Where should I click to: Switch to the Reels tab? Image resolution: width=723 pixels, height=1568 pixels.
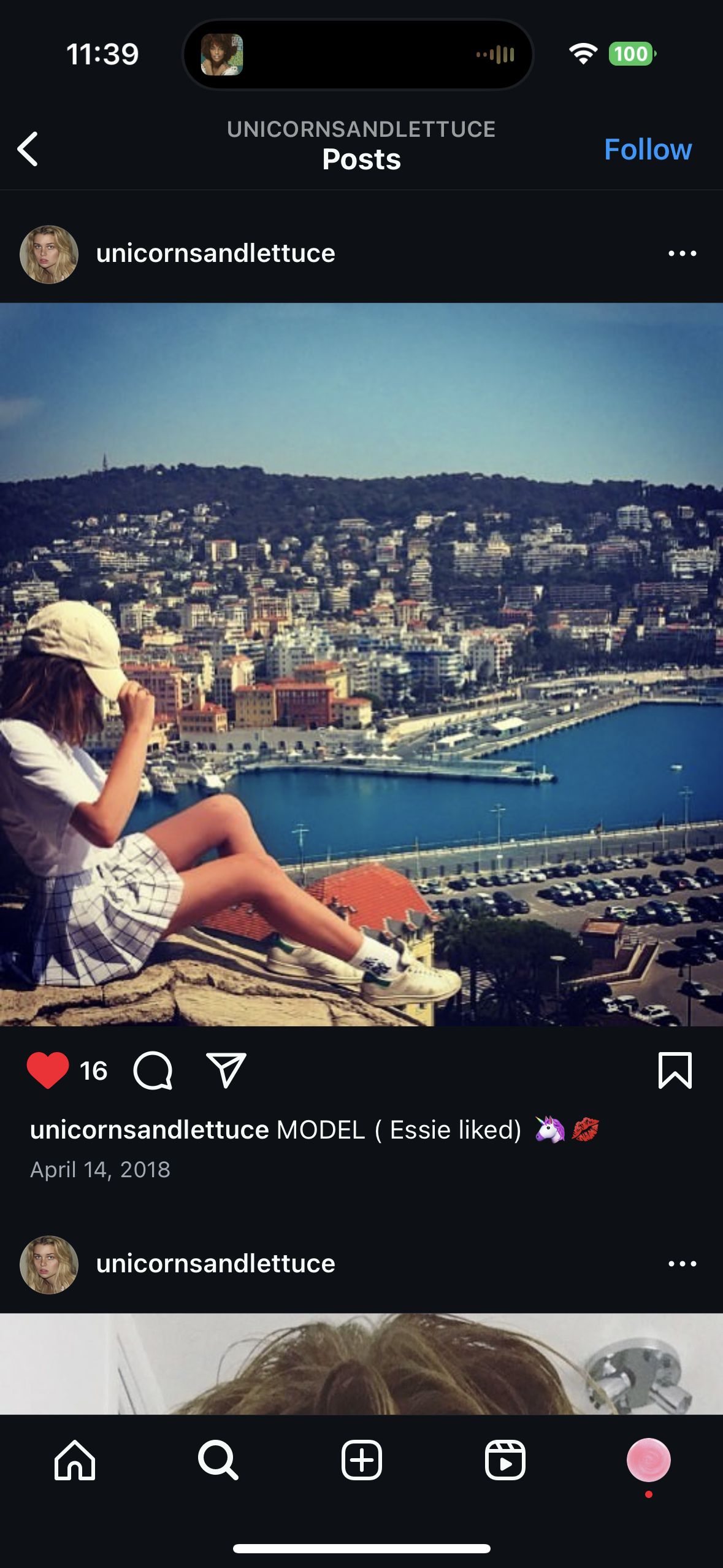505,1460
